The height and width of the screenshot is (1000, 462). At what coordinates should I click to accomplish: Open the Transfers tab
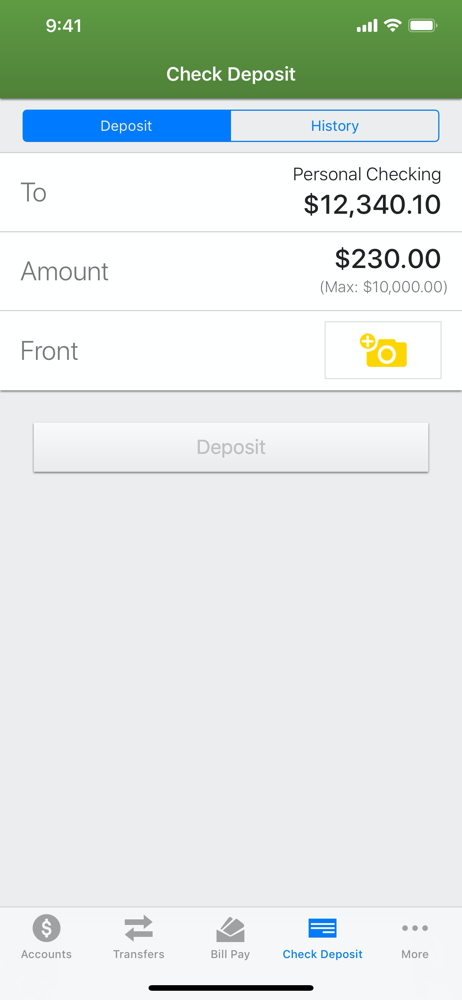138,937
